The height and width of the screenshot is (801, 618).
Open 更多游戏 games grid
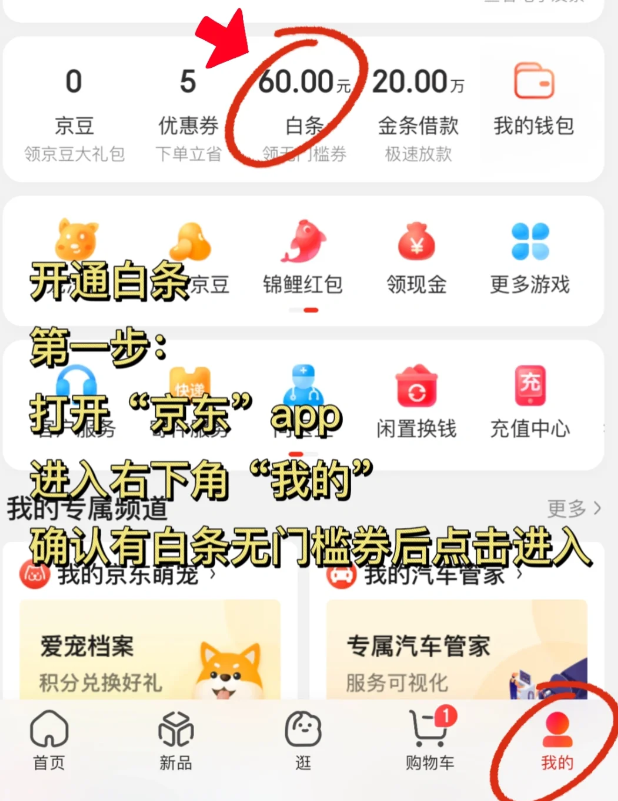(529, 255)
